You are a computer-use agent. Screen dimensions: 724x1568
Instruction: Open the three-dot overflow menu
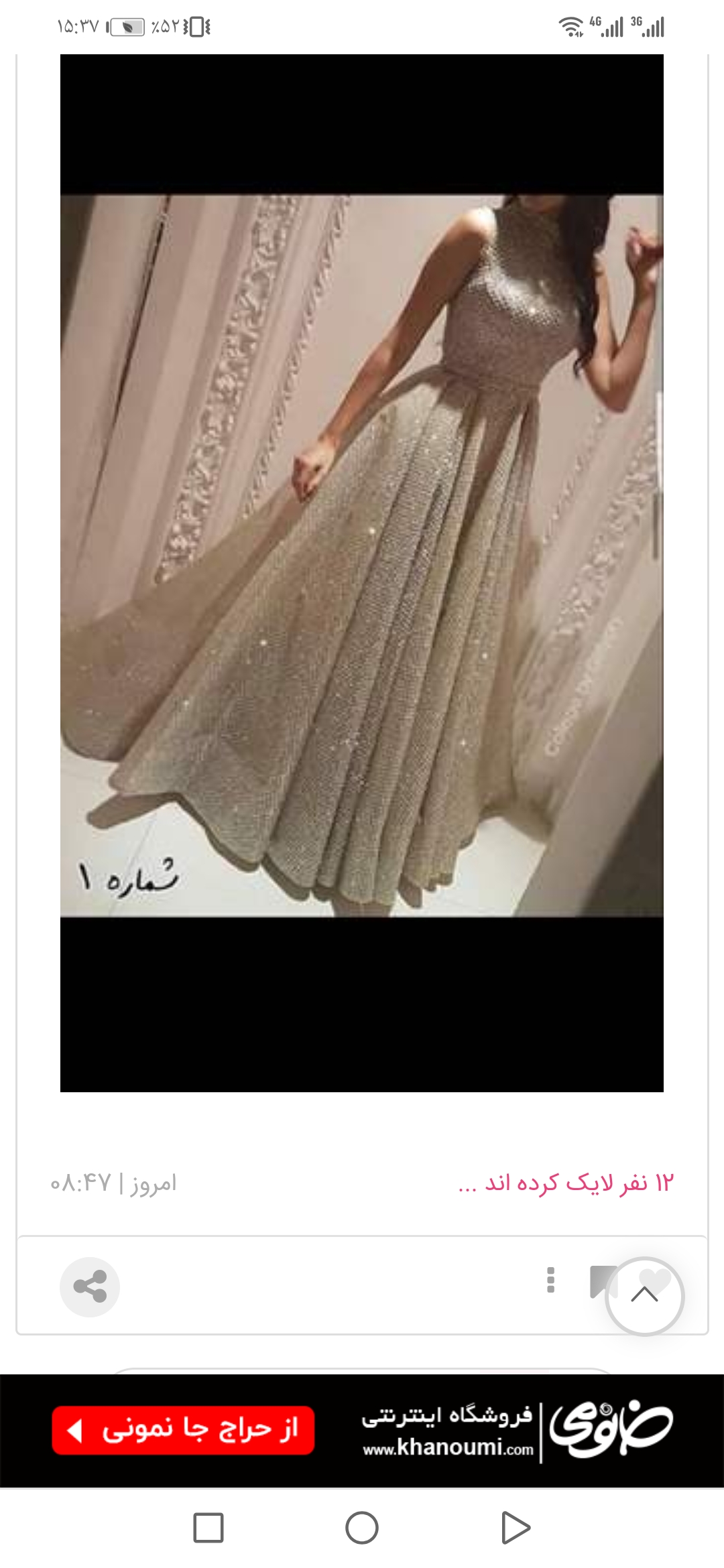pos(551,1280)
